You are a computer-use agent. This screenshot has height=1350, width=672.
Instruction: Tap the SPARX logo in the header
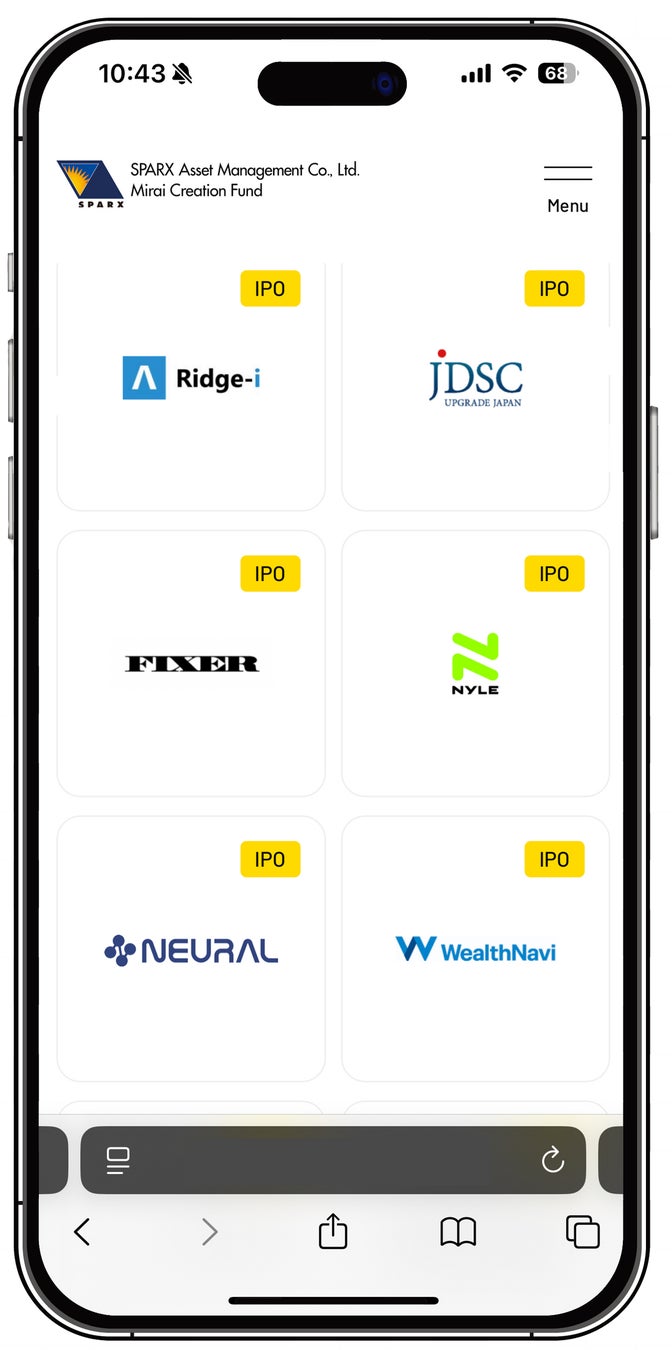click(91, 183)
